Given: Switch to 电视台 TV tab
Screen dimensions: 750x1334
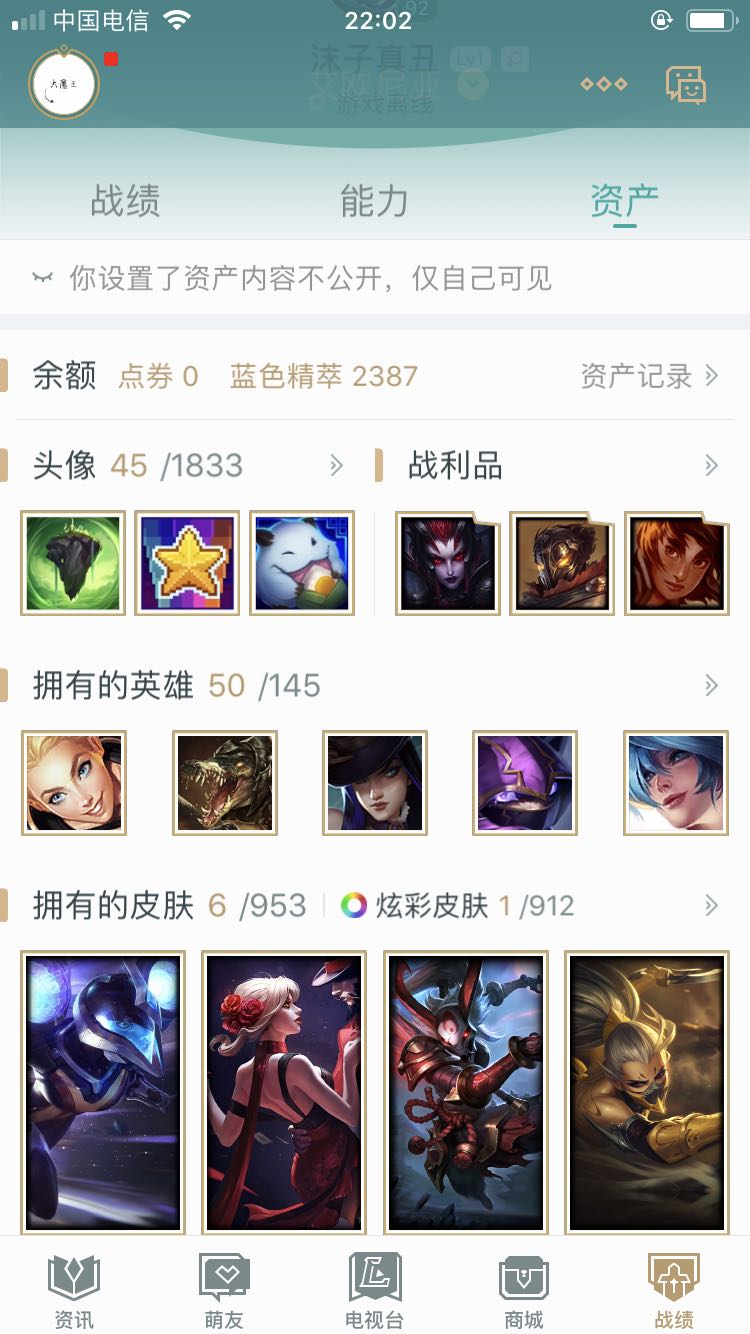Looking at the screenshot, I should coord(374,1290).
